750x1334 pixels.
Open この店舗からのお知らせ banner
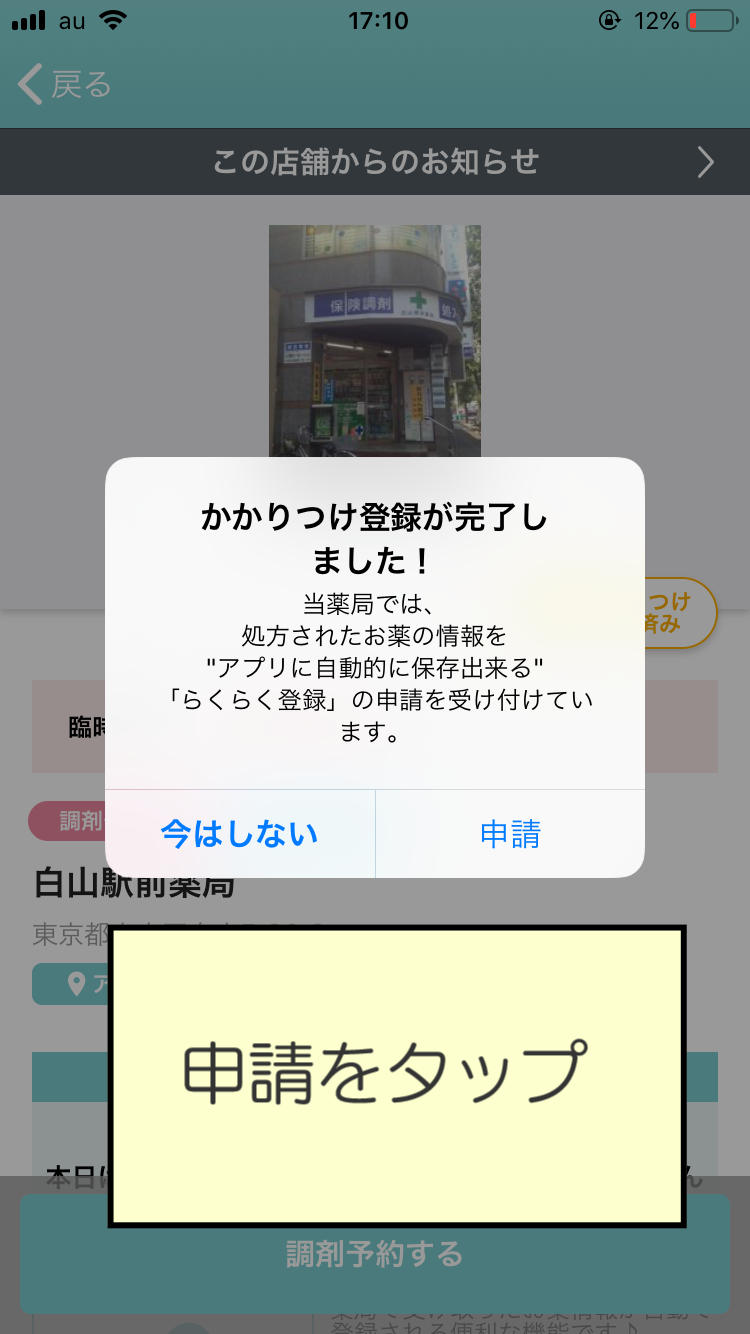click(375, 162)
